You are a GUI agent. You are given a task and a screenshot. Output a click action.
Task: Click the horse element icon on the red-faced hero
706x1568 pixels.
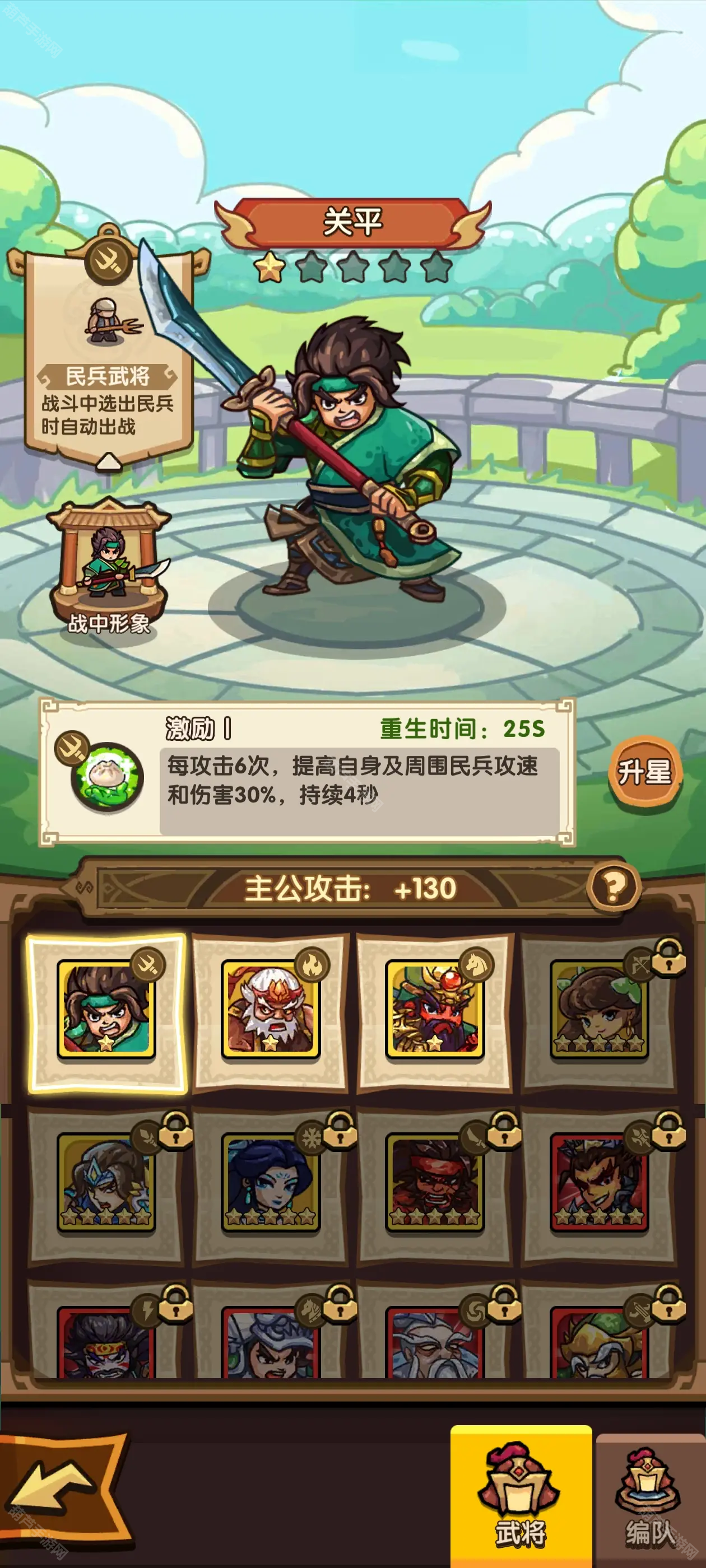coord(475,964)
